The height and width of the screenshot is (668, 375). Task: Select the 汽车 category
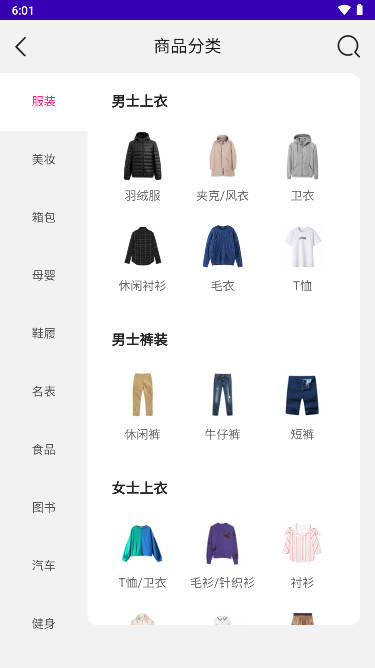click(44, 565)
